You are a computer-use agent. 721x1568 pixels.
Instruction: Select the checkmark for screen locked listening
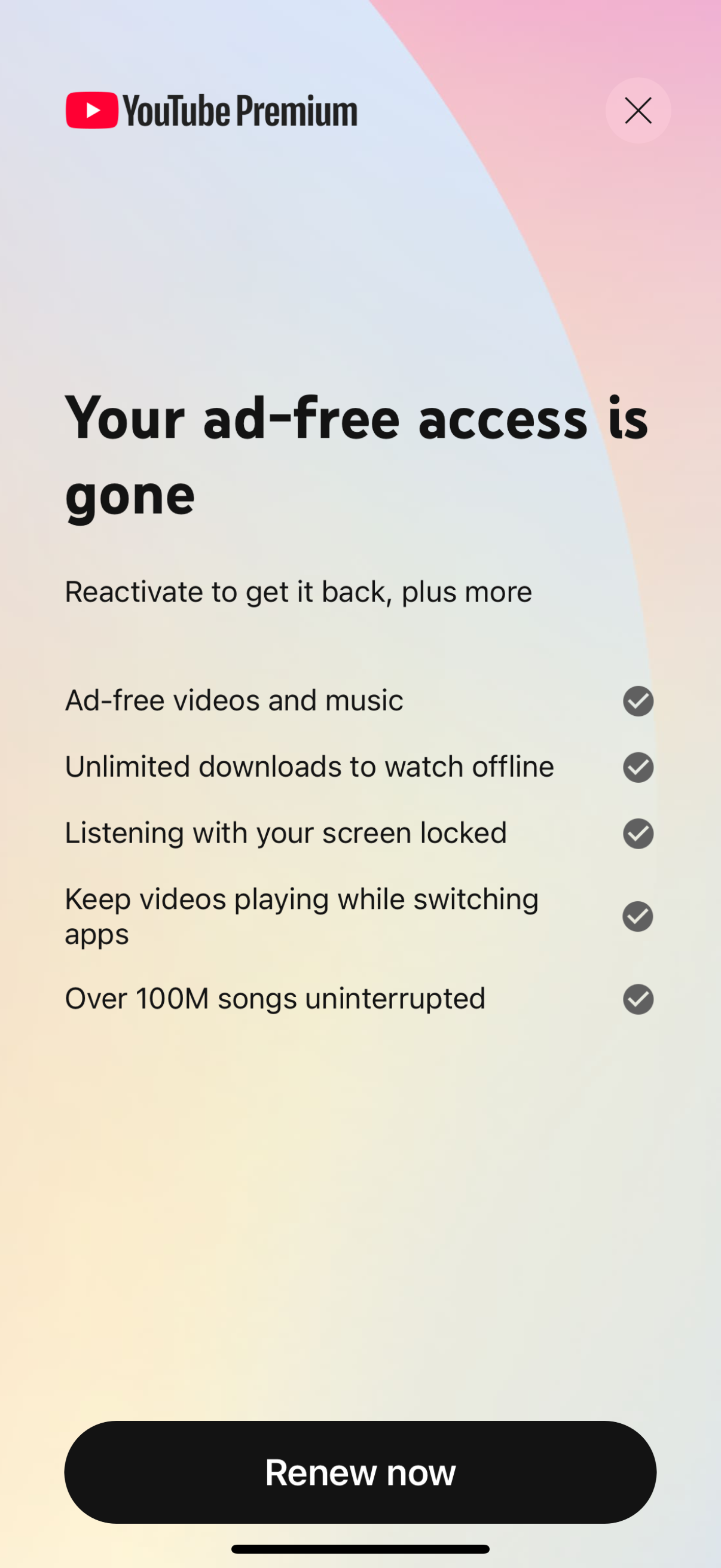click(638, 834)
